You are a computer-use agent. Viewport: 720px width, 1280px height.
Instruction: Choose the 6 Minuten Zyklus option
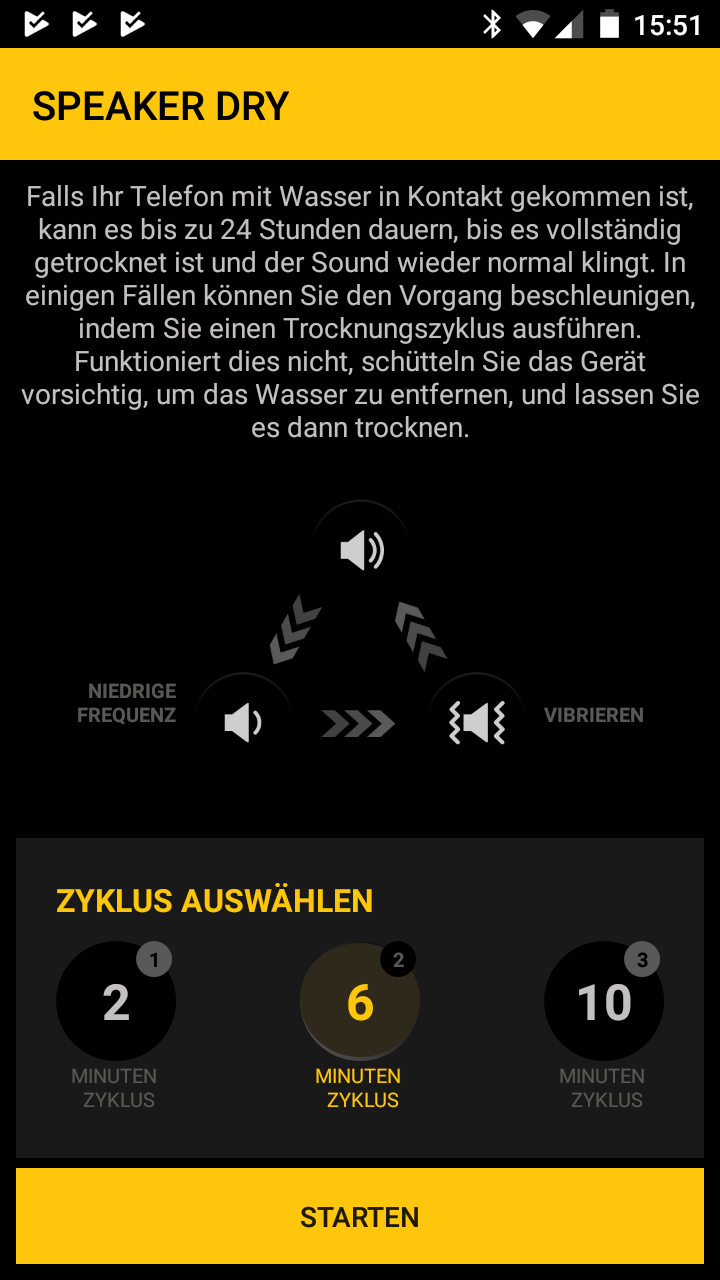coord(360,1002)
